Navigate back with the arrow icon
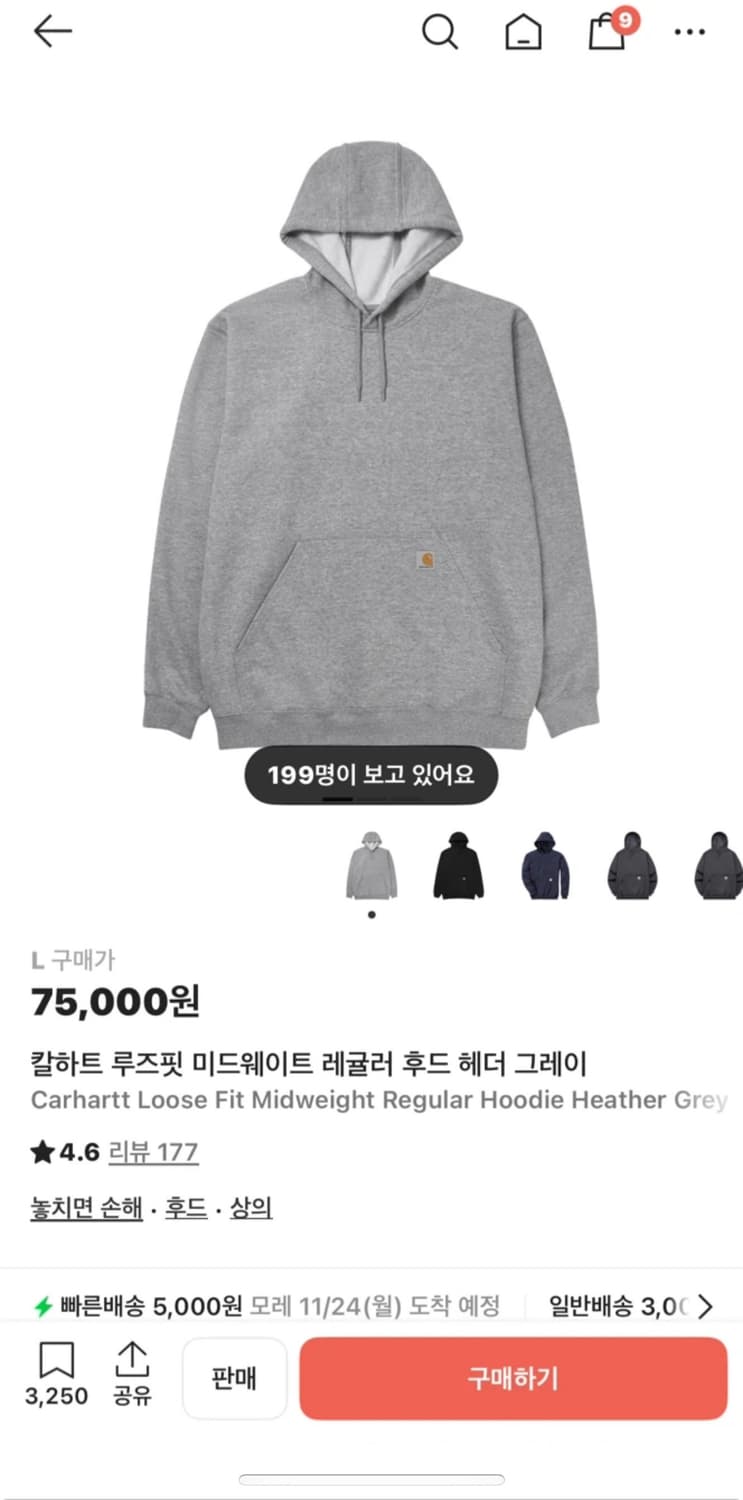Screen dimensions: 743x1500 coord(52,31)
